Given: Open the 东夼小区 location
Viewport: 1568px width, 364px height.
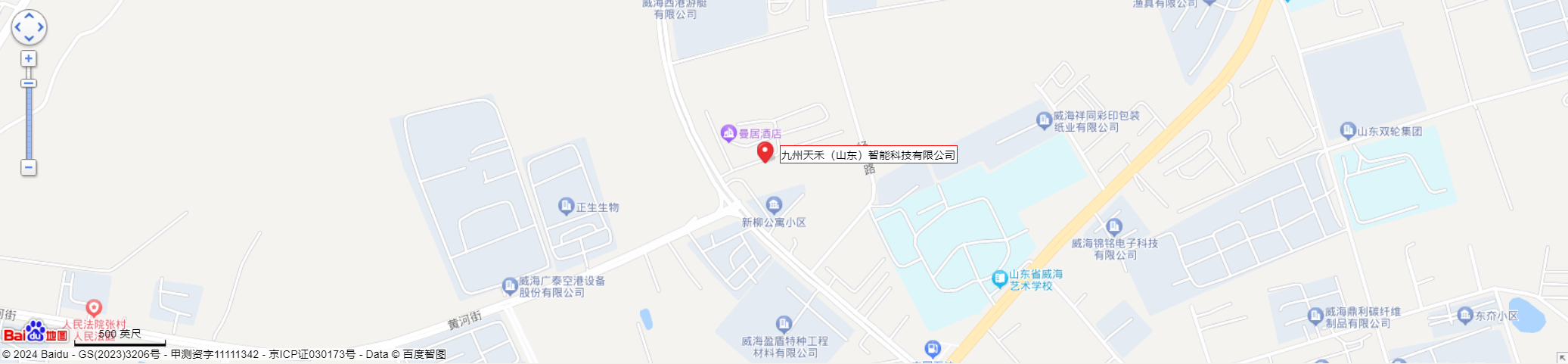Looking at the screenshot, I should [1465, 316].
